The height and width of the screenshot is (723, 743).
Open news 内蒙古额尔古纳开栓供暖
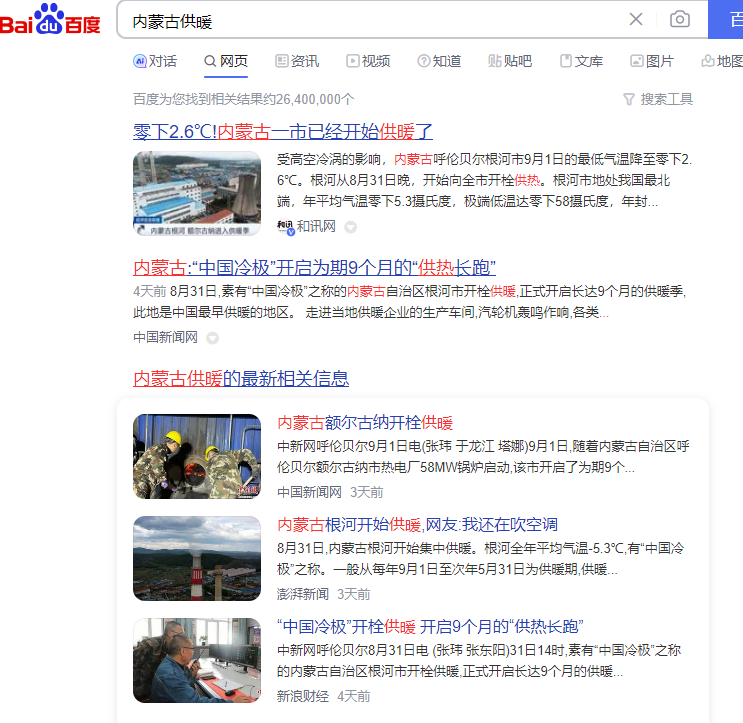pyautogui.click(x=365, y=422)
